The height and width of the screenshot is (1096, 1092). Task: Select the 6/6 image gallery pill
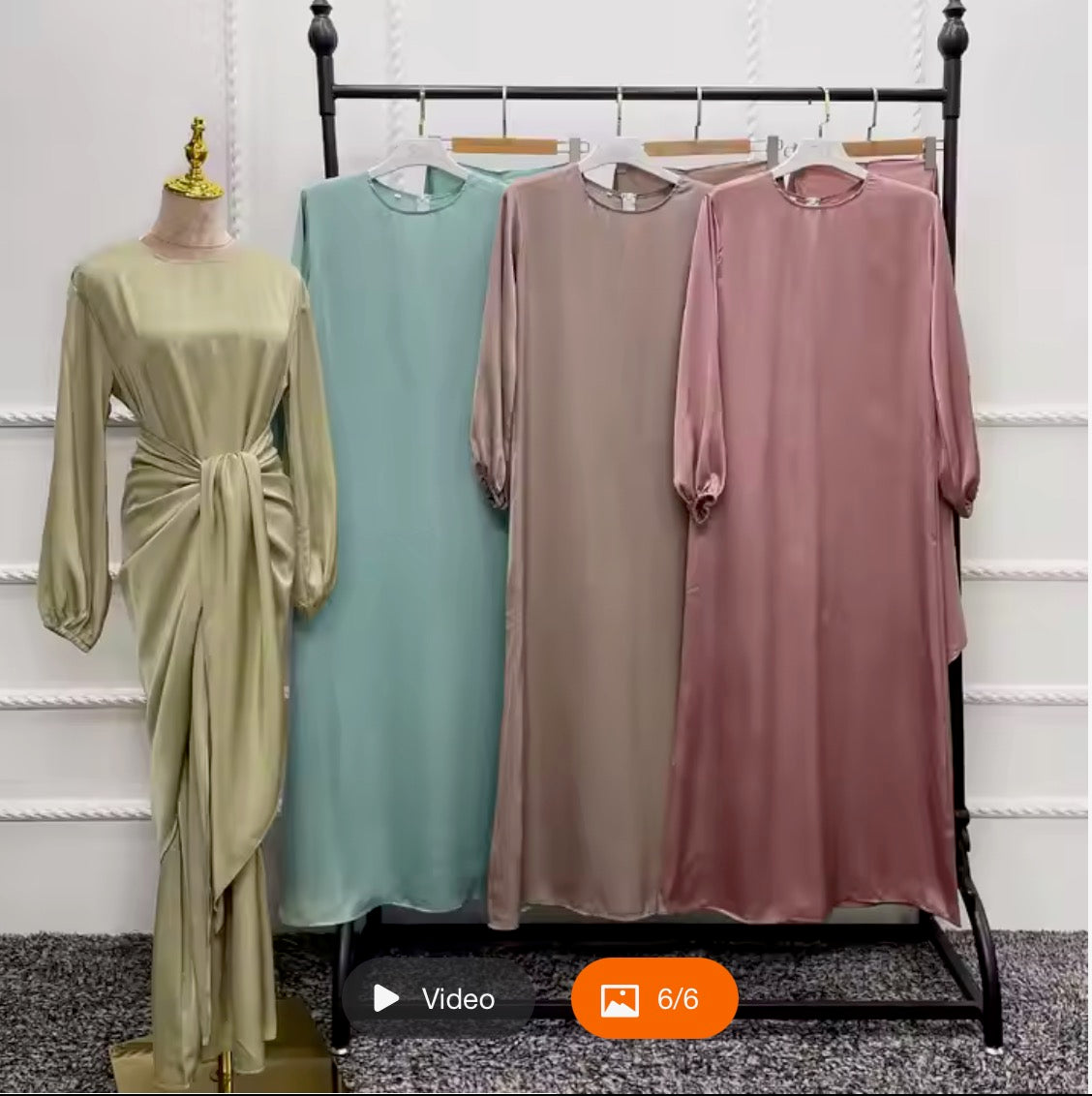[654, 998]
